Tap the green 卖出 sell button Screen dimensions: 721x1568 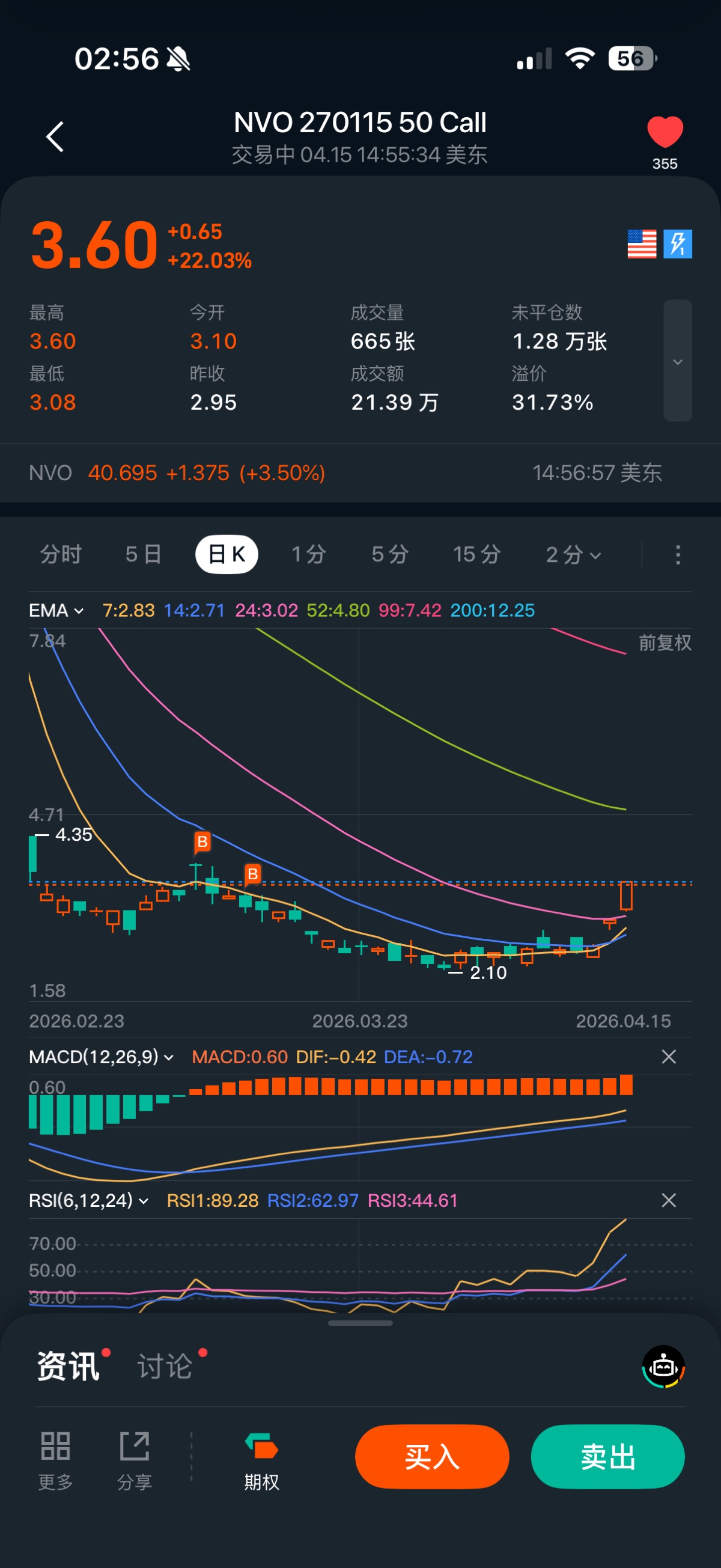point(607,1457)
